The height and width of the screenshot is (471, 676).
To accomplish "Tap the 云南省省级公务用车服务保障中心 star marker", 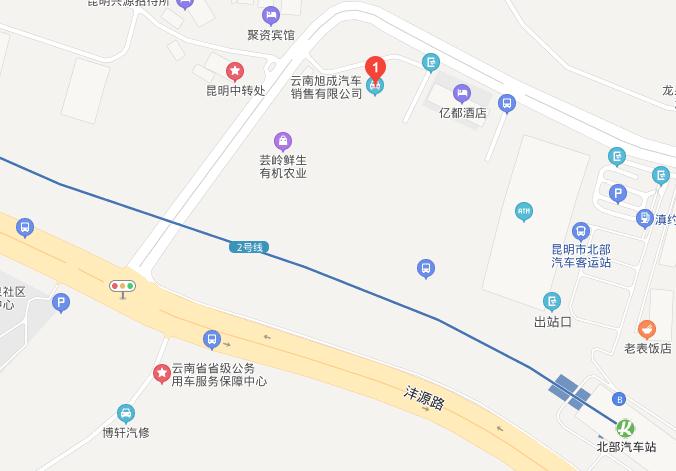I will tap(160, 373).
